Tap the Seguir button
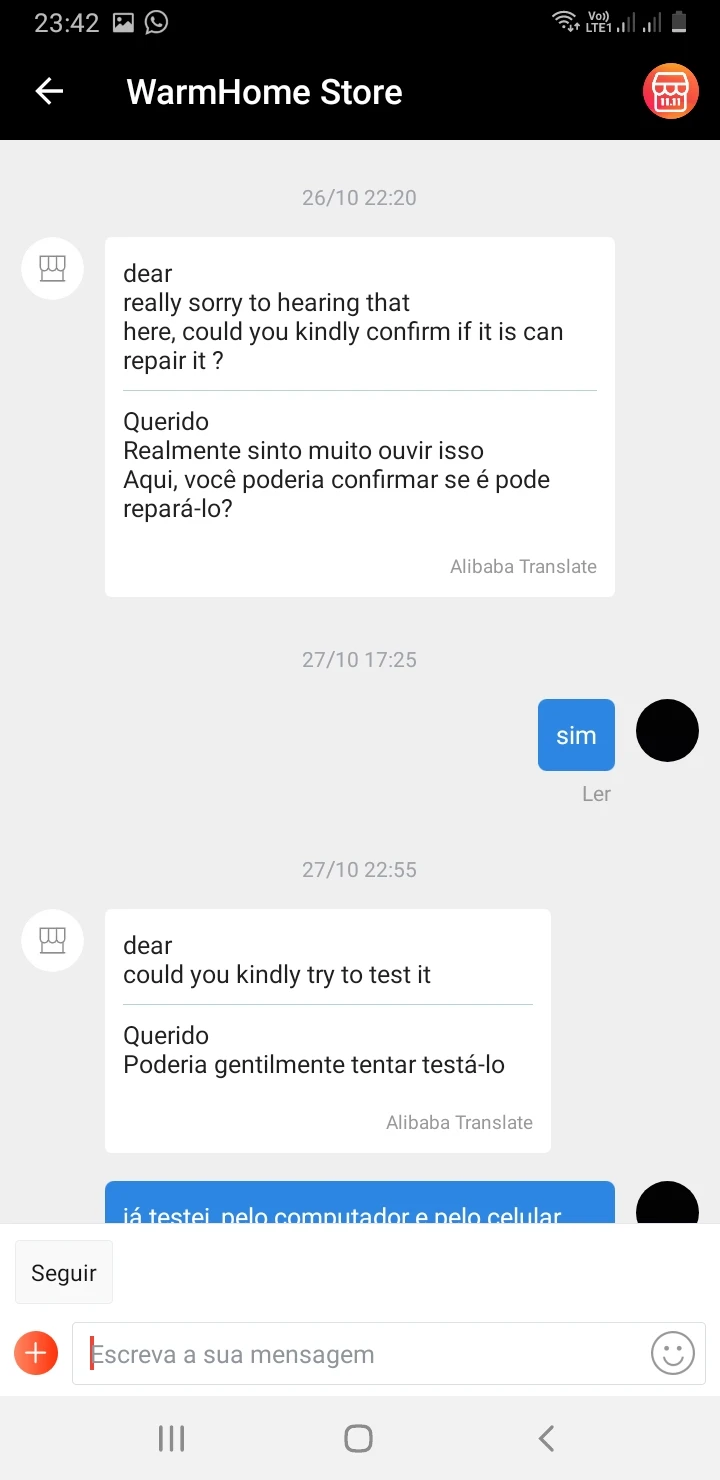The height and width of the screenshot is (1480, 720). [x=64, y=1273]
